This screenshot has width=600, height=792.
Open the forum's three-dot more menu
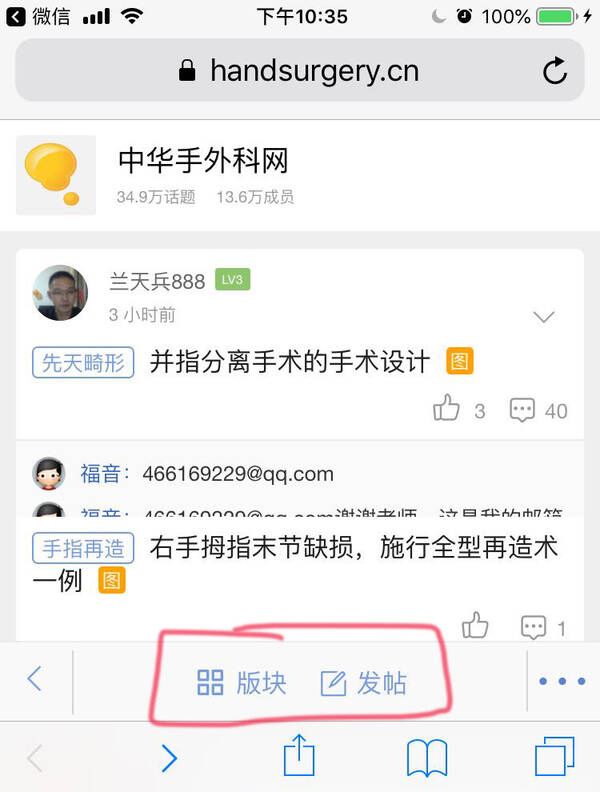click(x=562, y=681)
